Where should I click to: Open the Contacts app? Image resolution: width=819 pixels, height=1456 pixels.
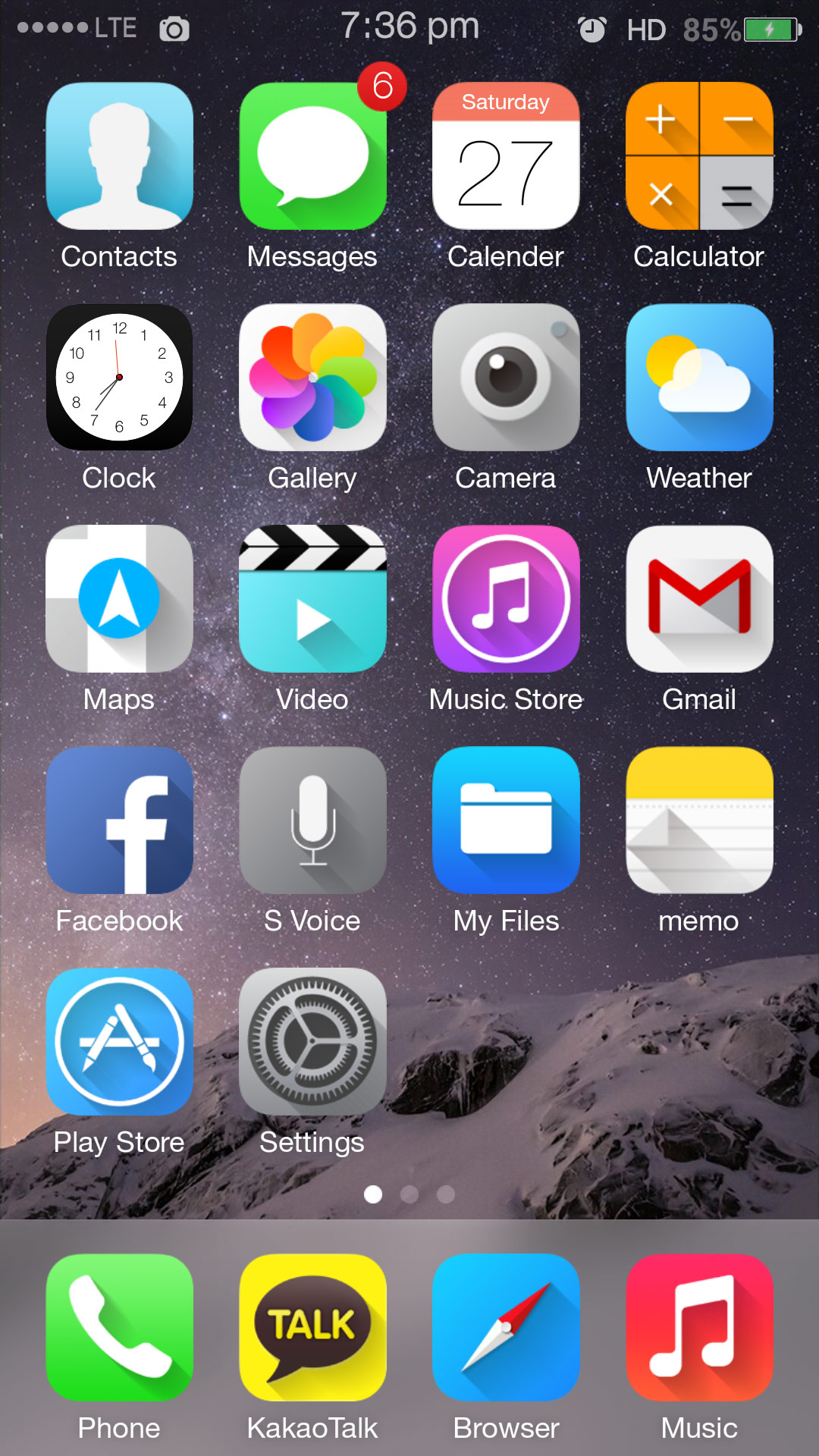(x=119, y=156)
